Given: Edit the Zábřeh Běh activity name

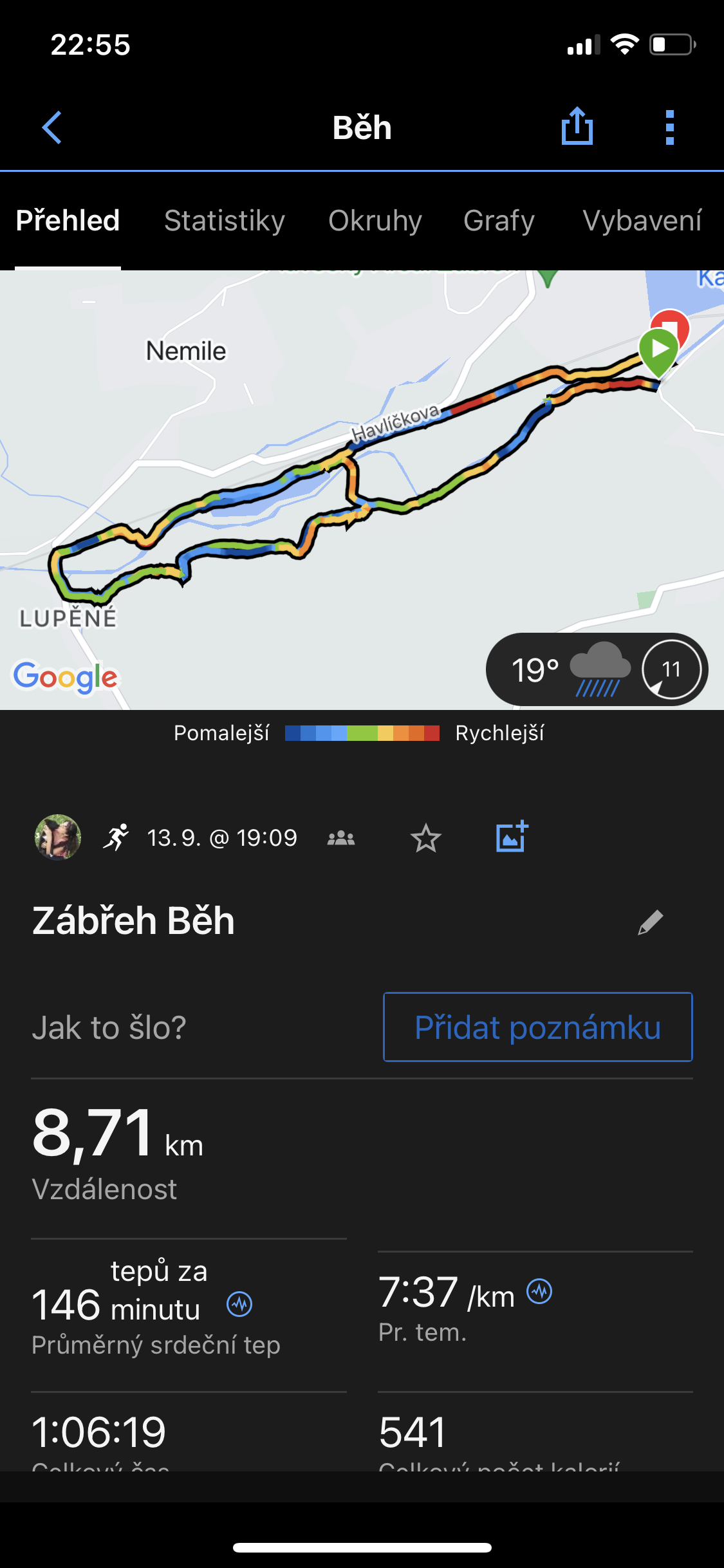Looking at the screenshot, I should pyautogui.click(x=650, y=922).
